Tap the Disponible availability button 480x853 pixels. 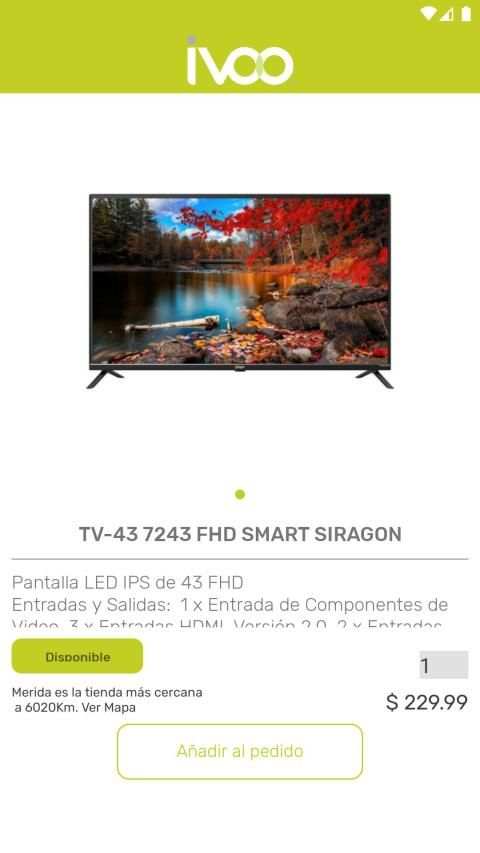point(77,656)
